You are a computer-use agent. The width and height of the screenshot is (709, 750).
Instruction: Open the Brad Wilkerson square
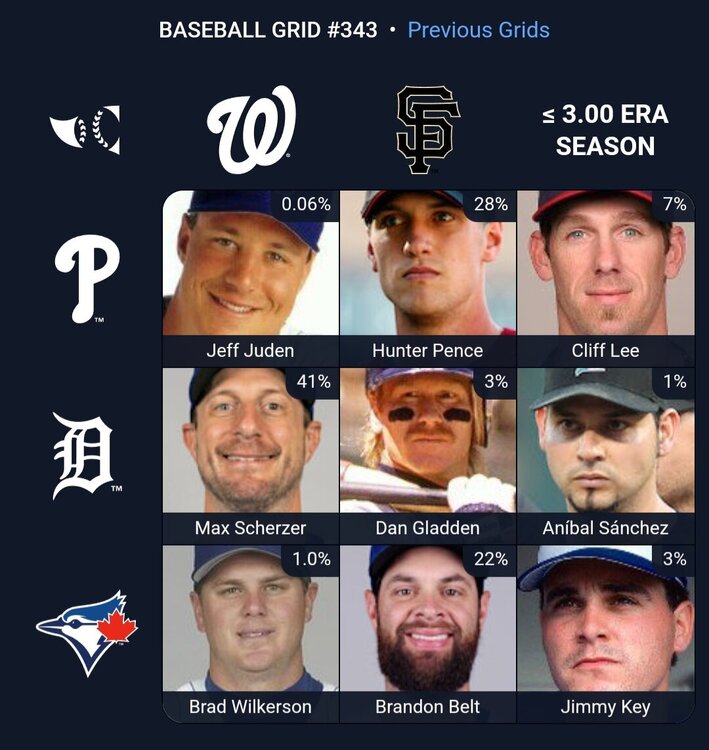(x=250, y=632)
